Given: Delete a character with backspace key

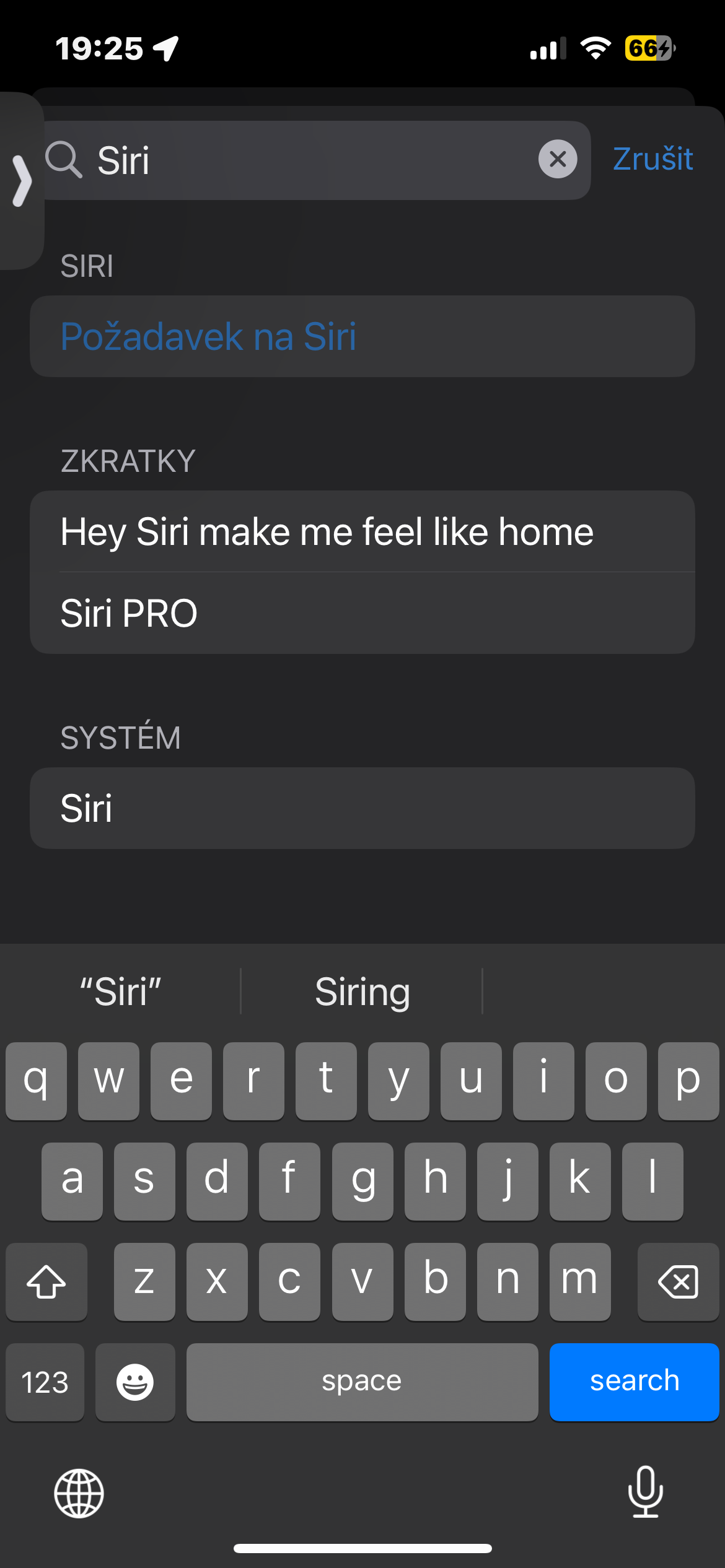Looking at the screenshot, I should click(677, 1281).
